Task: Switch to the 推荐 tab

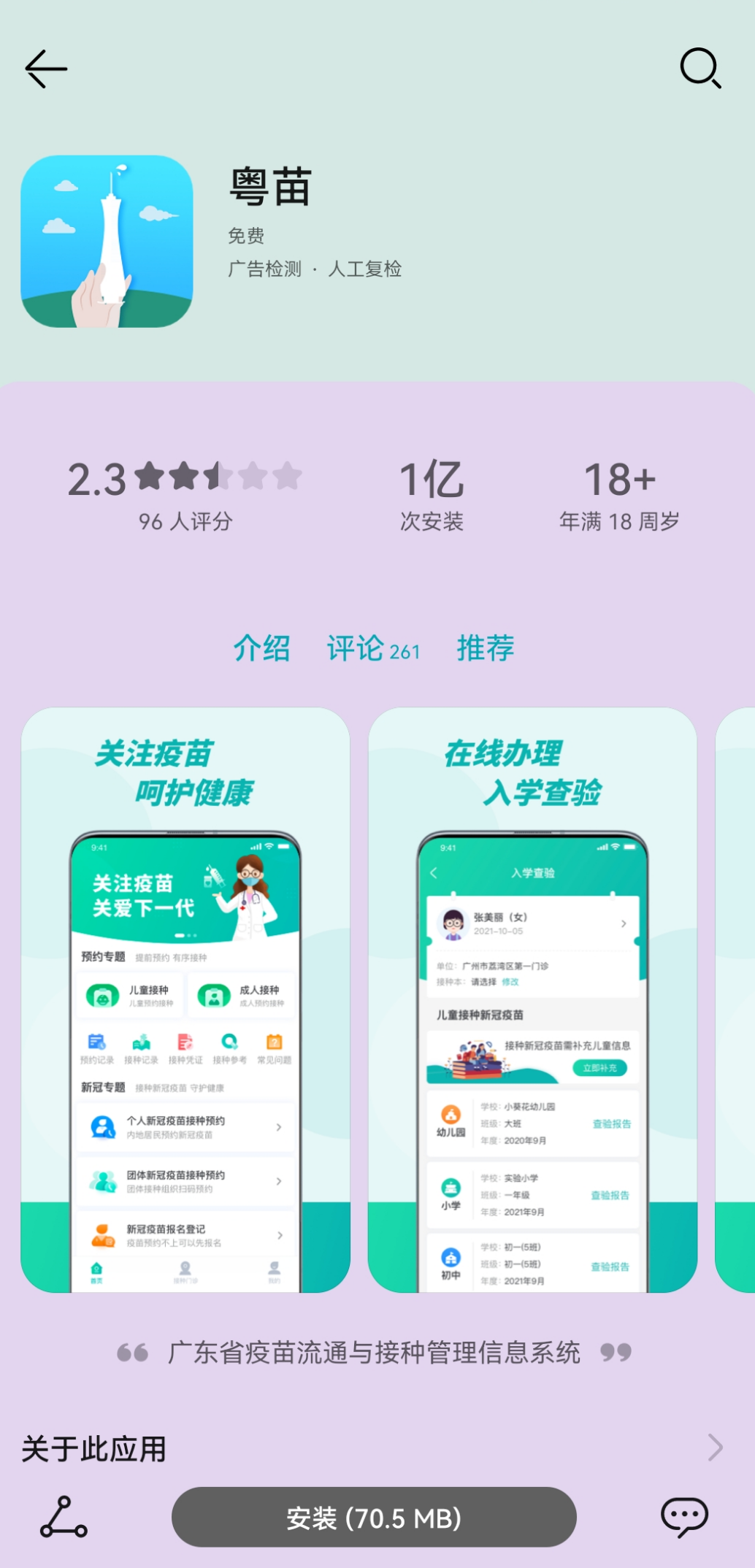Action: coord(486,648)
